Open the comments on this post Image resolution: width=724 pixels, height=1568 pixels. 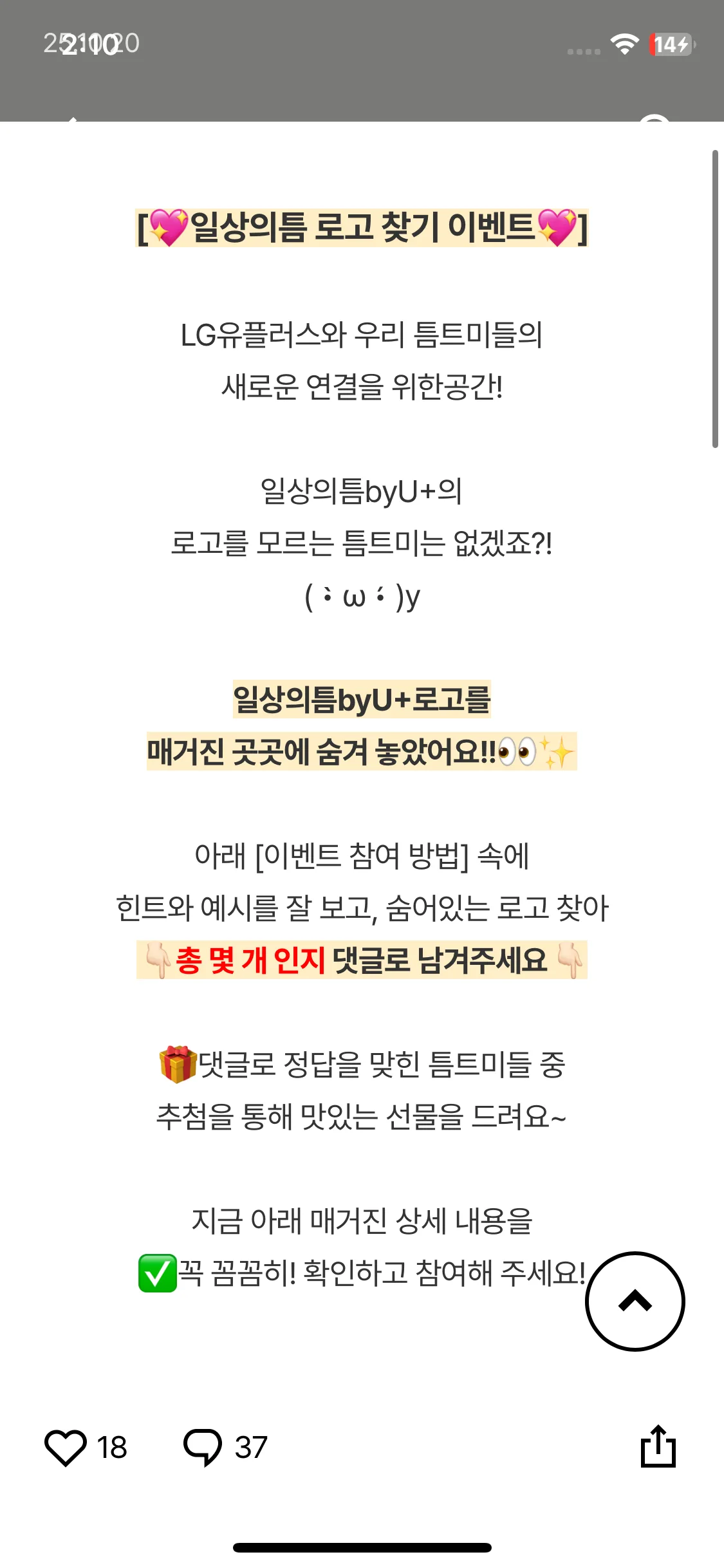(x=203, y=1448)
